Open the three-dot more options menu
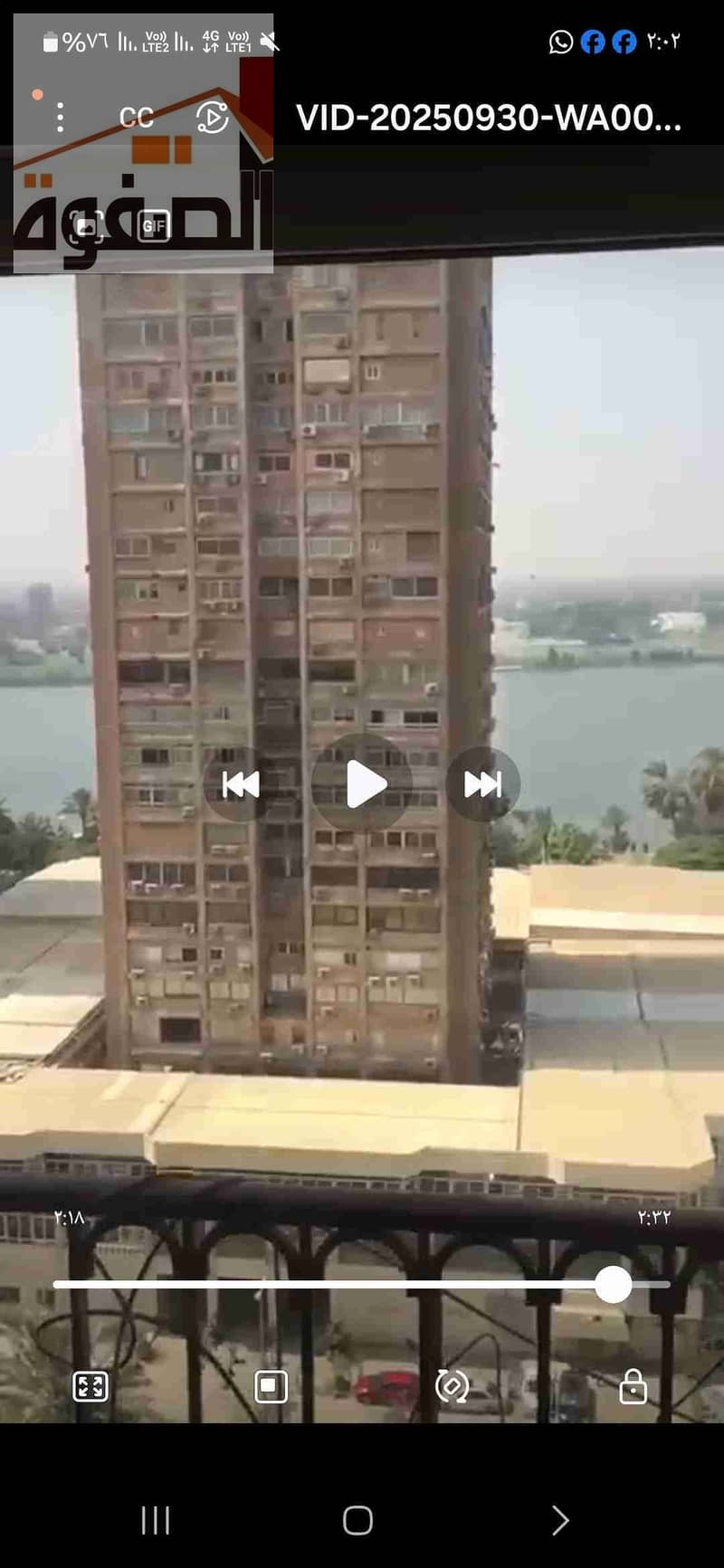This screenshot has height=1568, width=724. click(60, 118)
